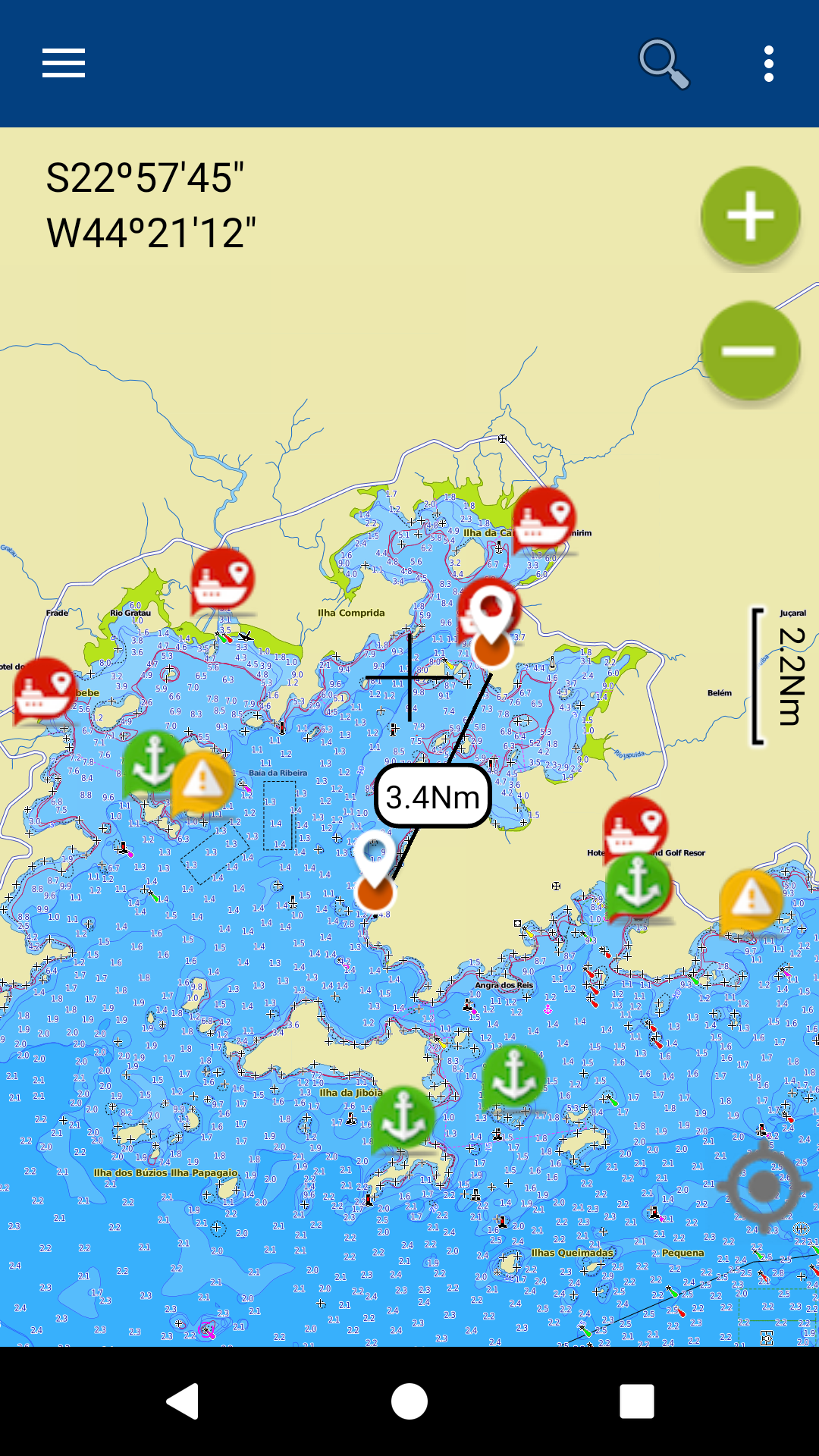Open the navigation drawer menu
The width and height of the screenshot is (819, 1456).
(63, 64)
